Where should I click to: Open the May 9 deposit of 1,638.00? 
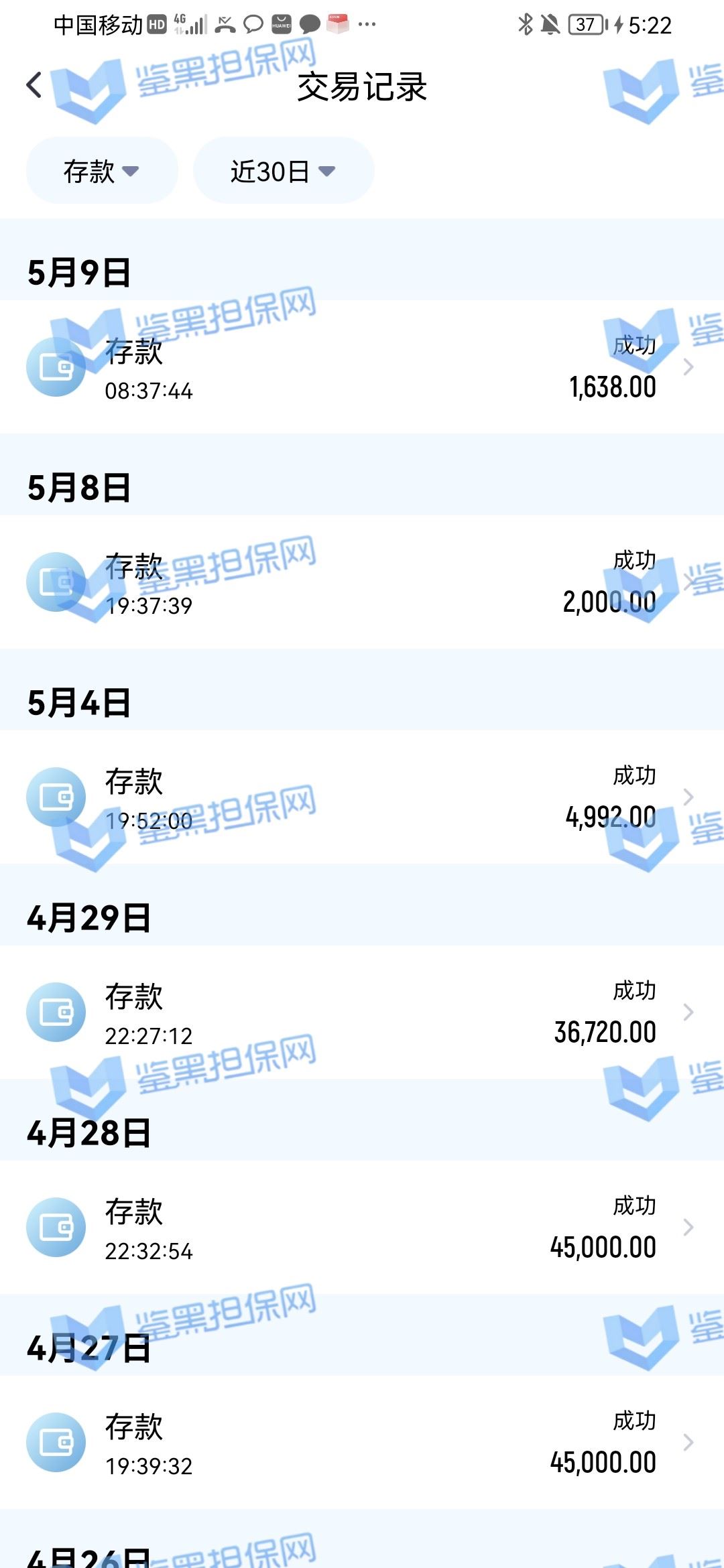362,367
